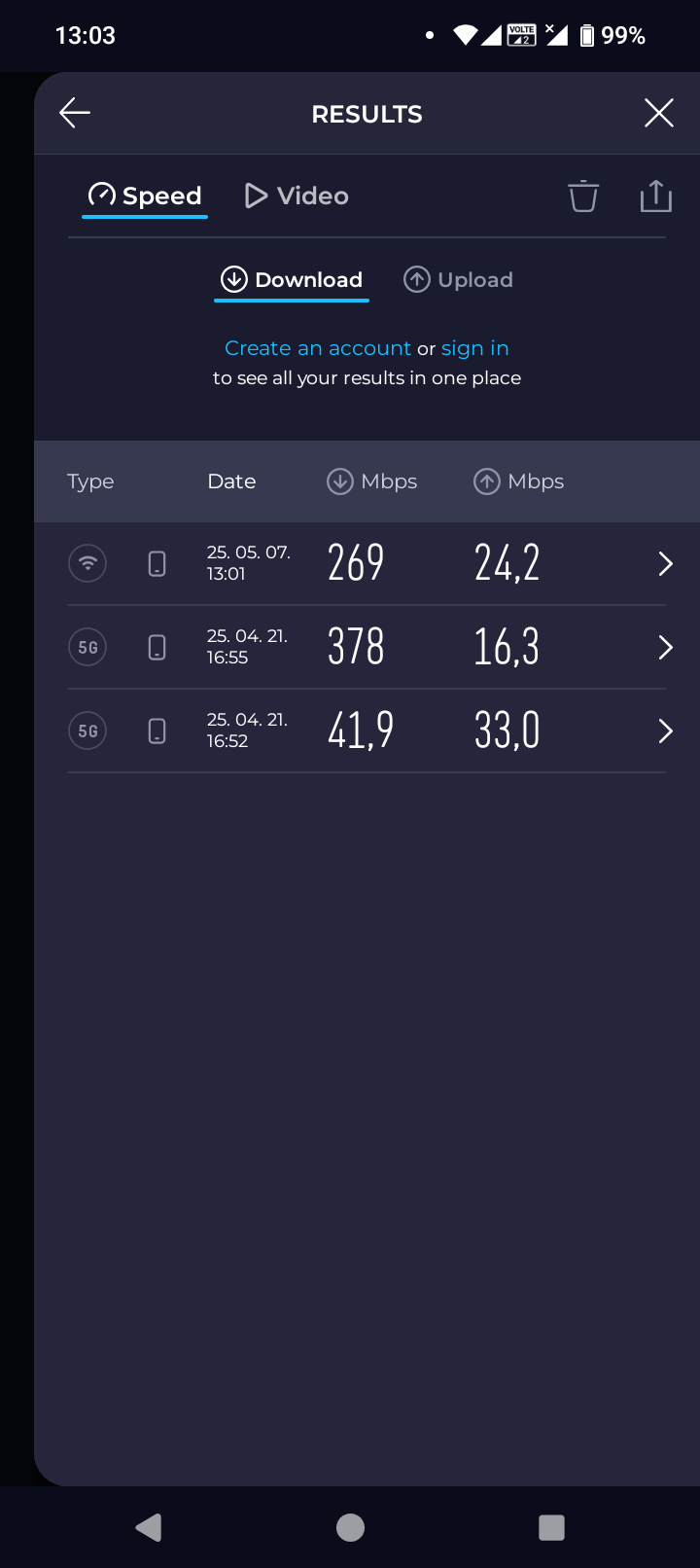700x1568 pixels.
Task: Close the Results screen
Action: pyautogui.click(x=658, y=114)
